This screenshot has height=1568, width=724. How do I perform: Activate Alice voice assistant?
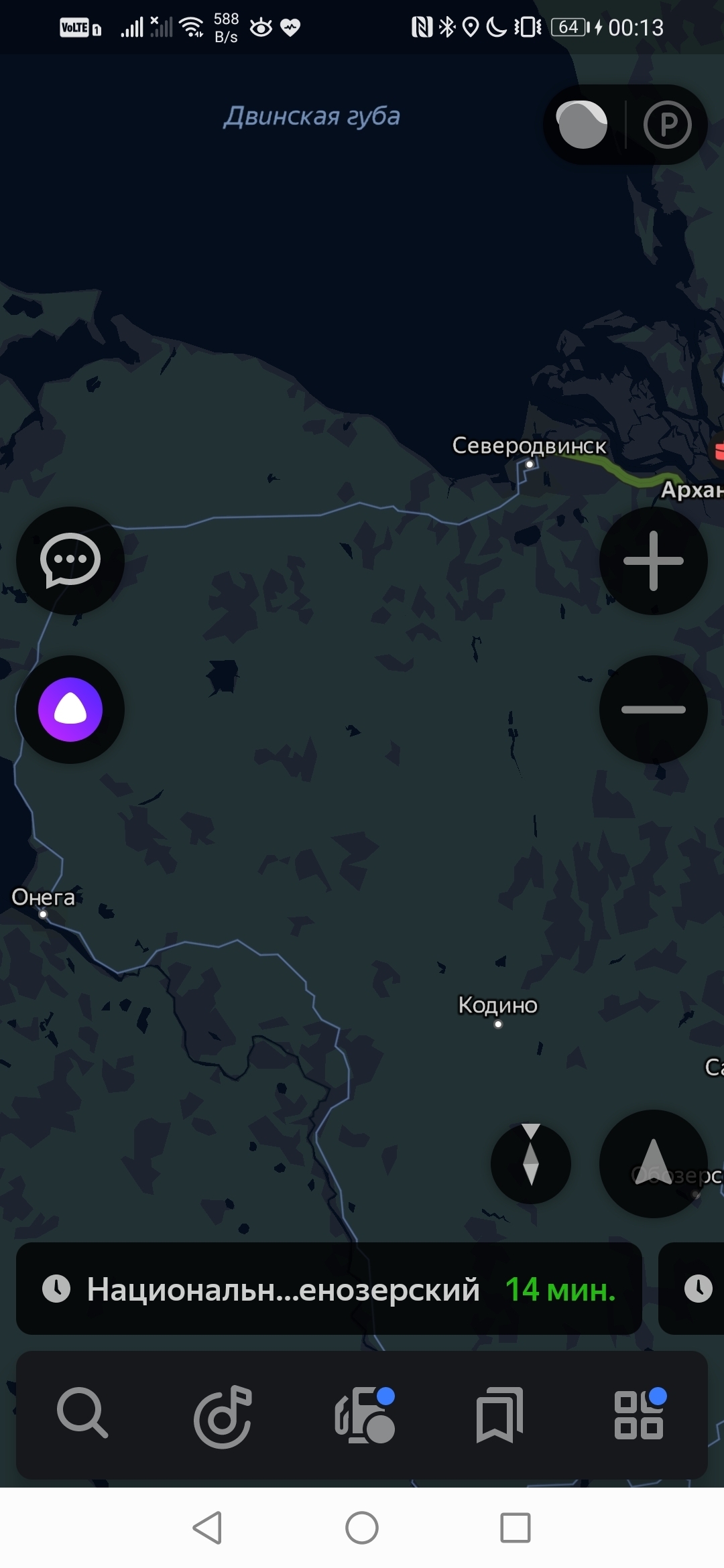[70, 710]
